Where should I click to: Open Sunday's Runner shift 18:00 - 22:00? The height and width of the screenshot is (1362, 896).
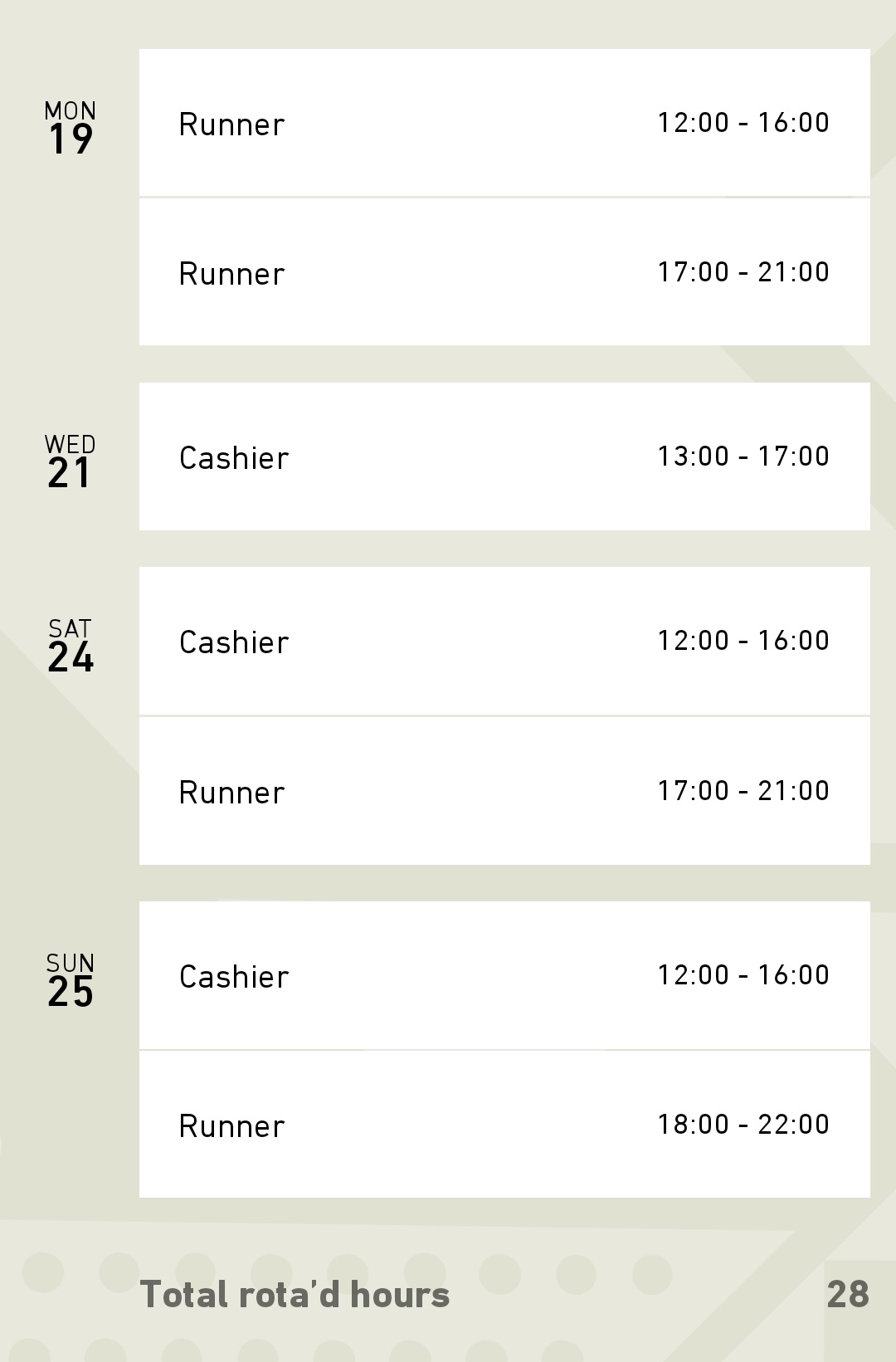click(x=504, y=1125)
